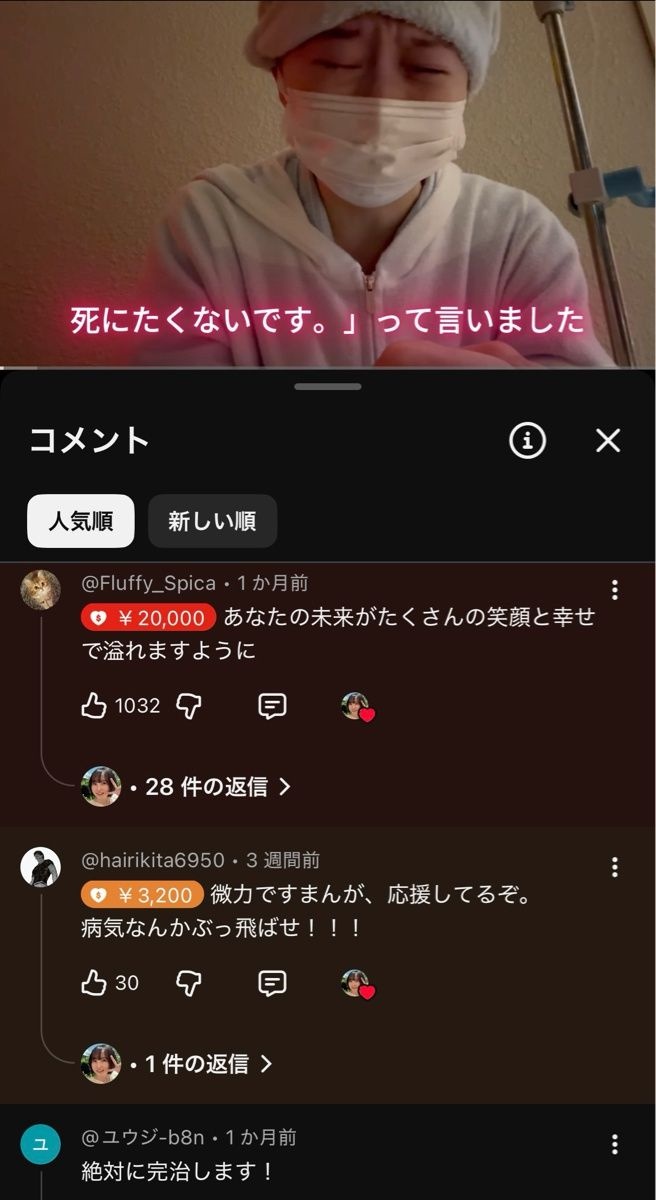Like the comment by @Fluffy_Spica
The height and width of the screenshot is (1200, 656).
pyautogui.click(x=94, y=706)
